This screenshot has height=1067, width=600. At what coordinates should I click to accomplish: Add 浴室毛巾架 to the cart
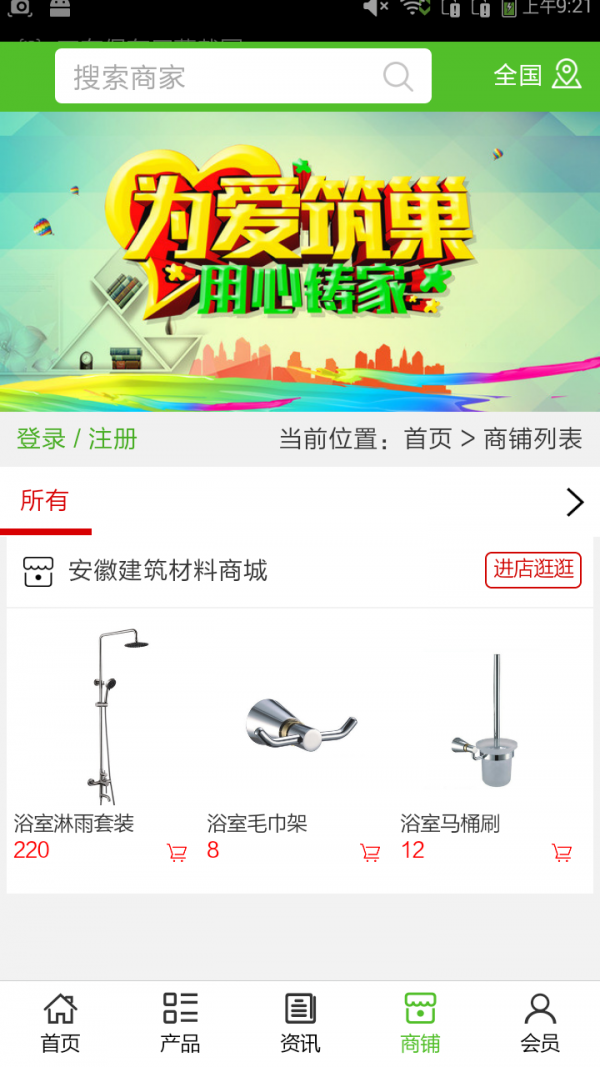click(x=370, y=853)
